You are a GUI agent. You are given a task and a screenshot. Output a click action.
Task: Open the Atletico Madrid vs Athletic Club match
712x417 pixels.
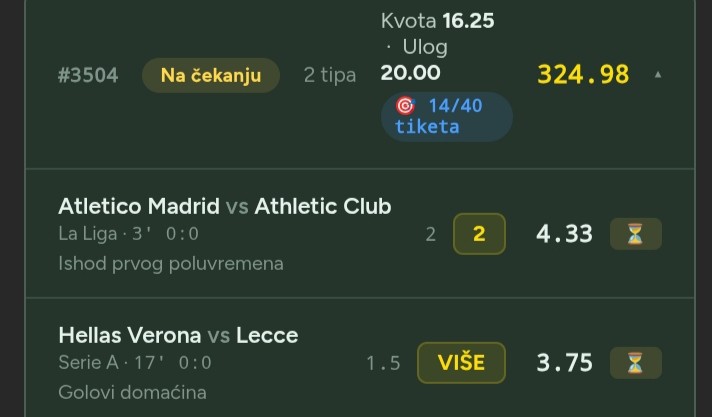225,207
